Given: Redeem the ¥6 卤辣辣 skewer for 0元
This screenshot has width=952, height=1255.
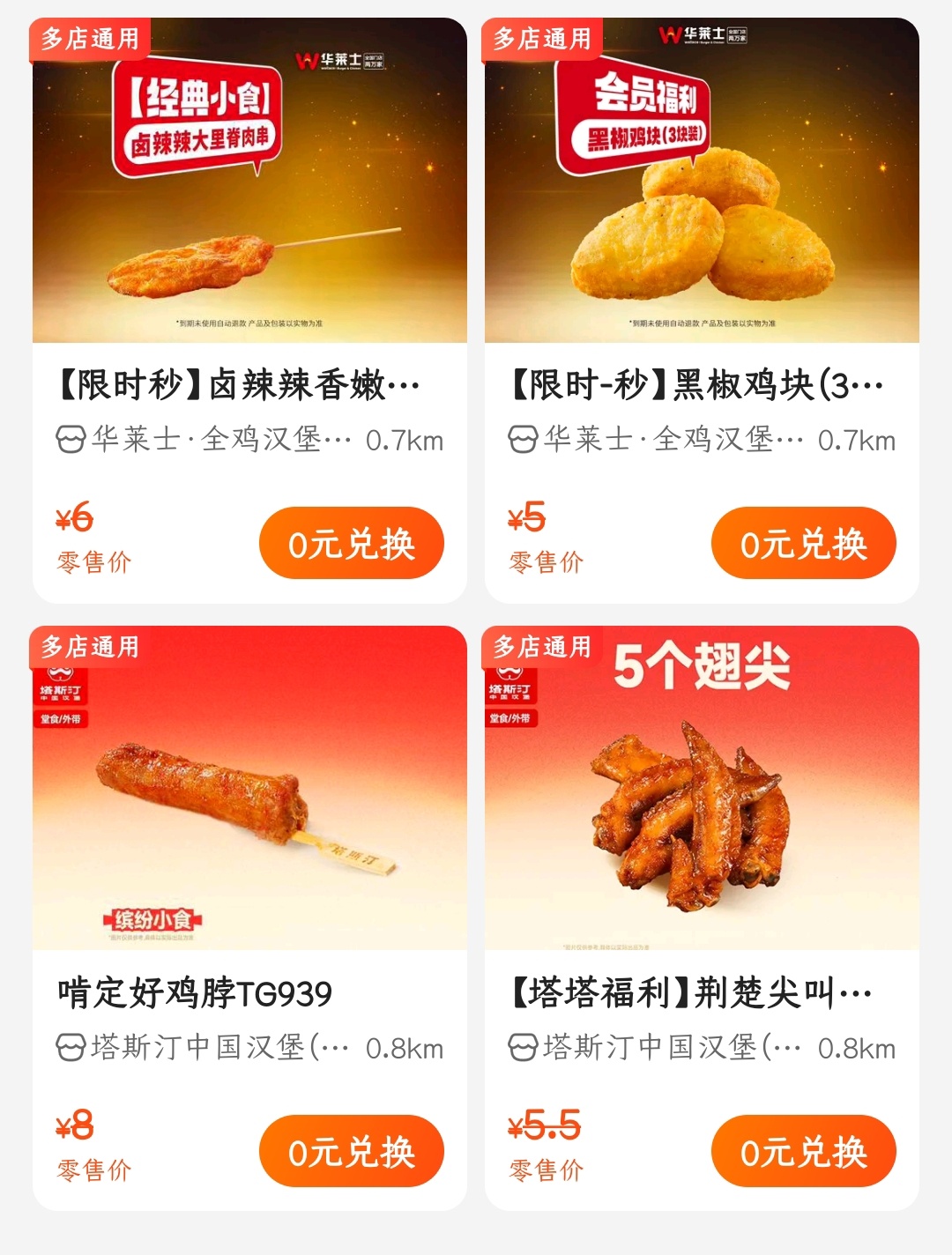Looking at the screenshot, I should coord(351,544).
